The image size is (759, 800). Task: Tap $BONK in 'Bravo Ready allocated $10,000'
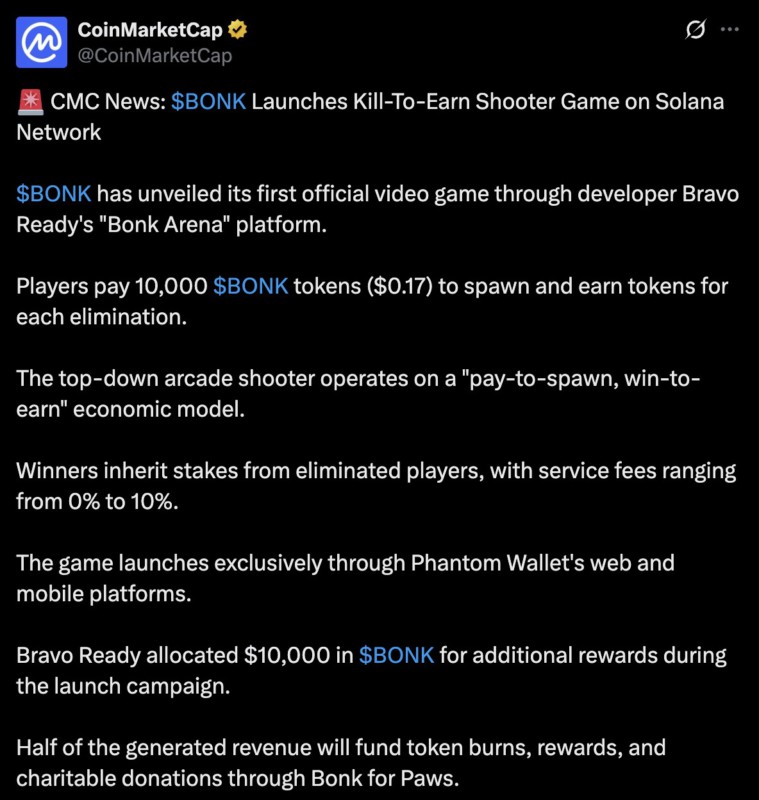pyautogui.click(x=396, y=655)
